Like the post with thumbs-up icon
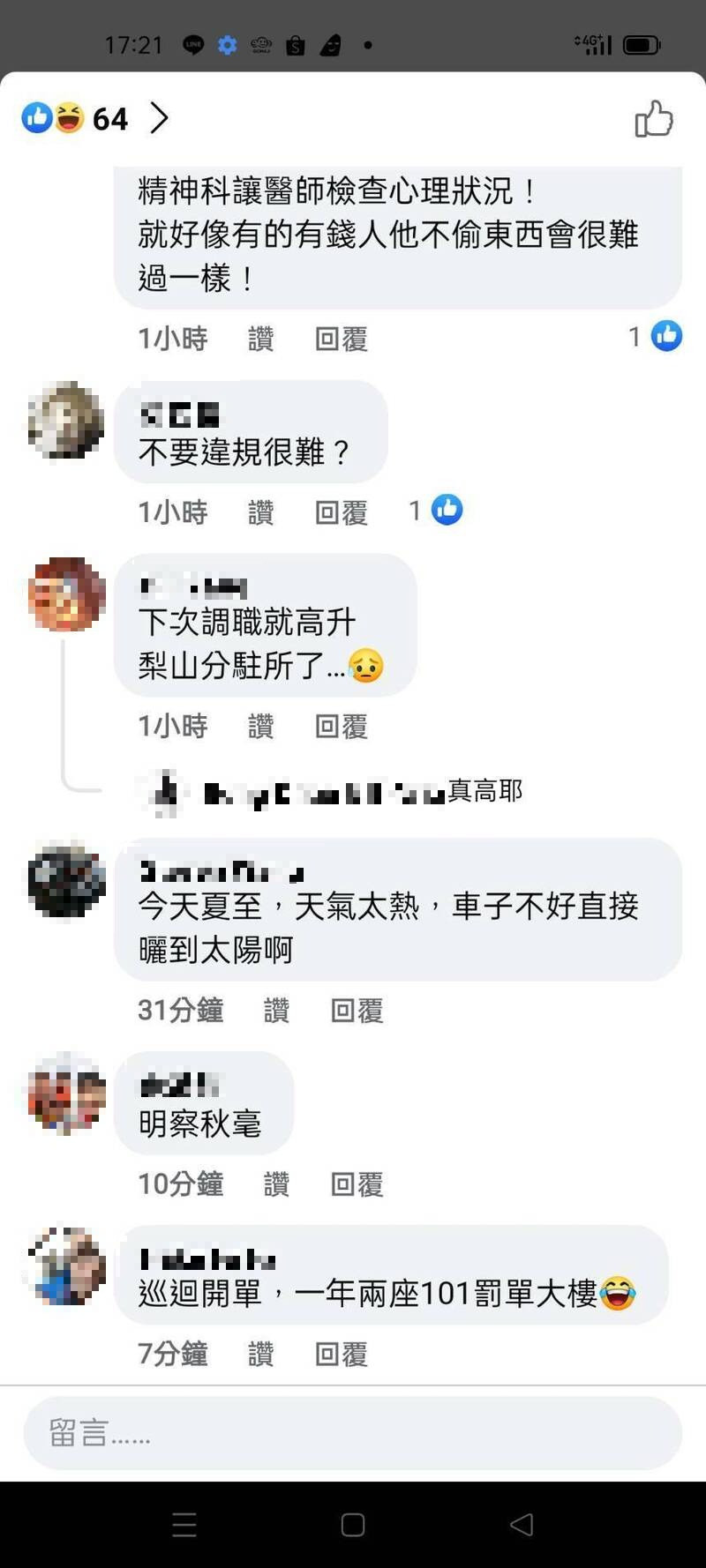This screenshot has height=1568, width=706. (x=654, y=118)
